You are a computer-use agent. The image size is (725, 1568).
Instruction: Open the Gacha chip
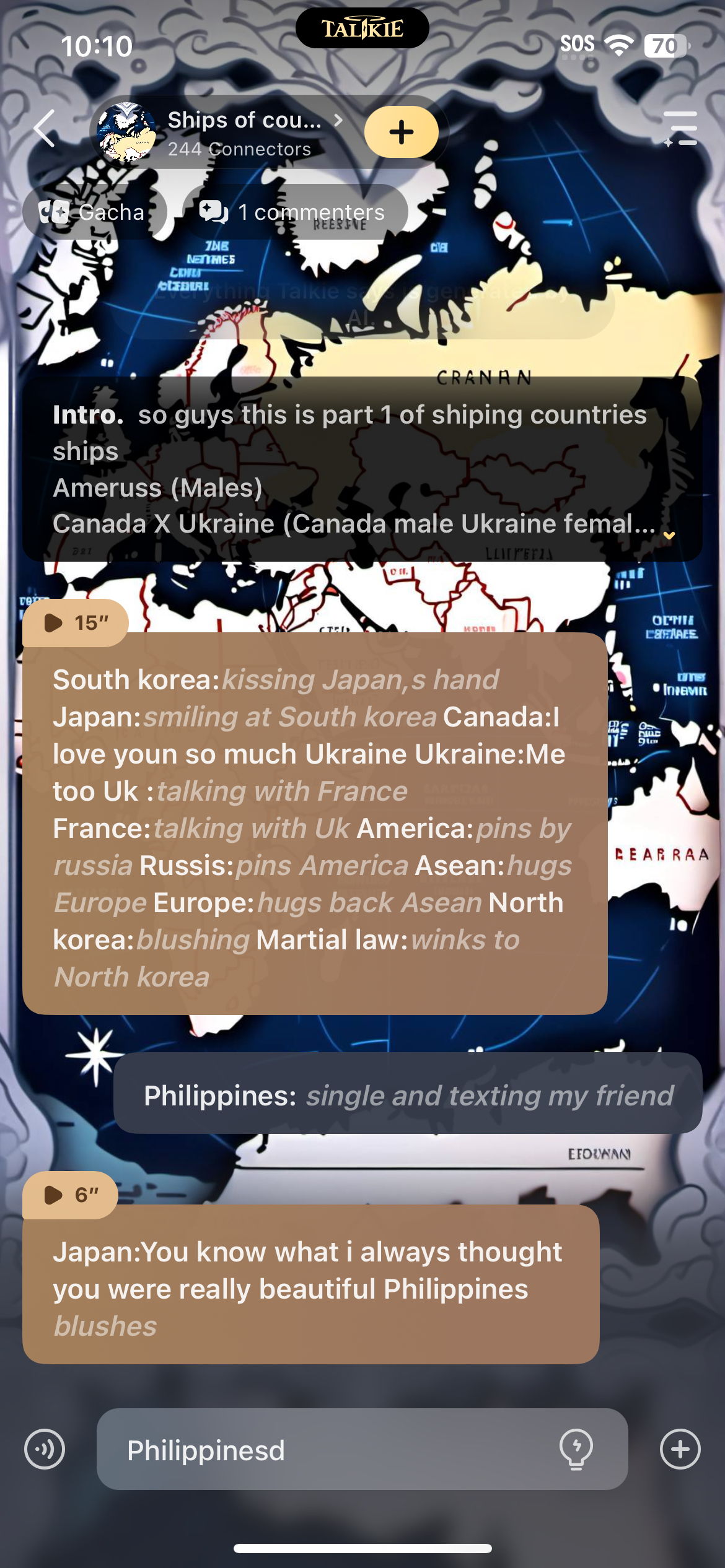click(x=93, y=212)
